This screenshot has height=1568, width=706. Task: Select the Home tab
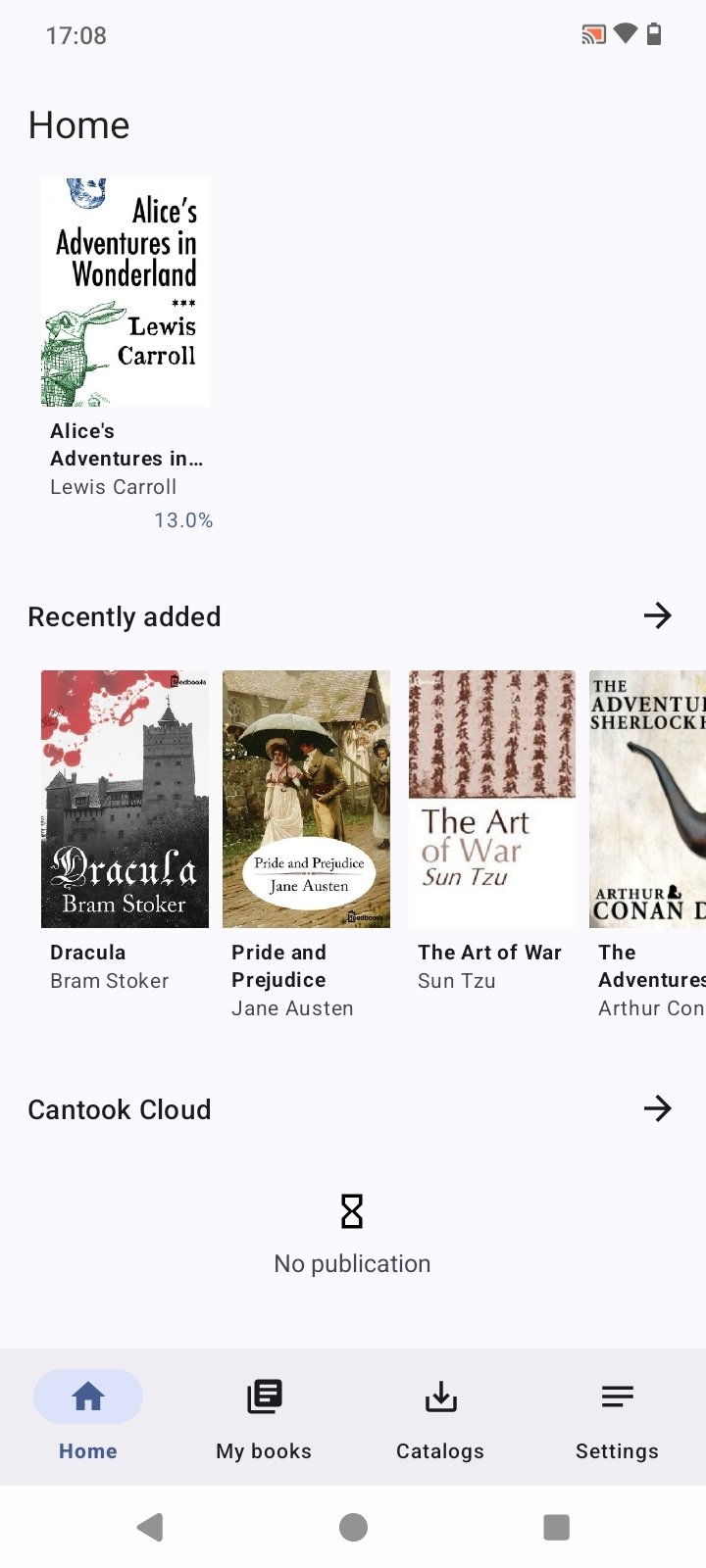[x=88, y=1417]
